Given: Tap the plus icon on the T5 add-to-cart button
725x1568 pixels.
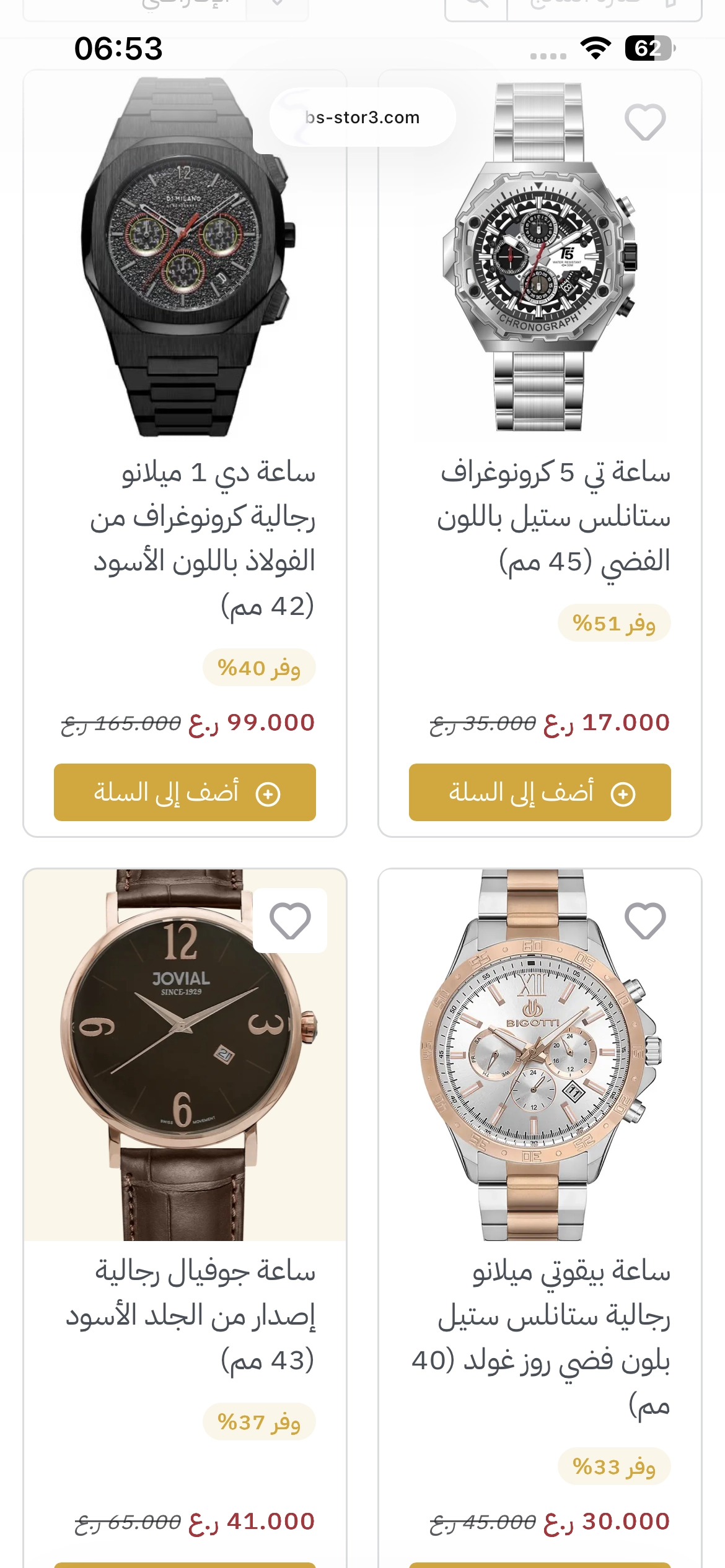Looking at the screenshot, I should (625, 794).
